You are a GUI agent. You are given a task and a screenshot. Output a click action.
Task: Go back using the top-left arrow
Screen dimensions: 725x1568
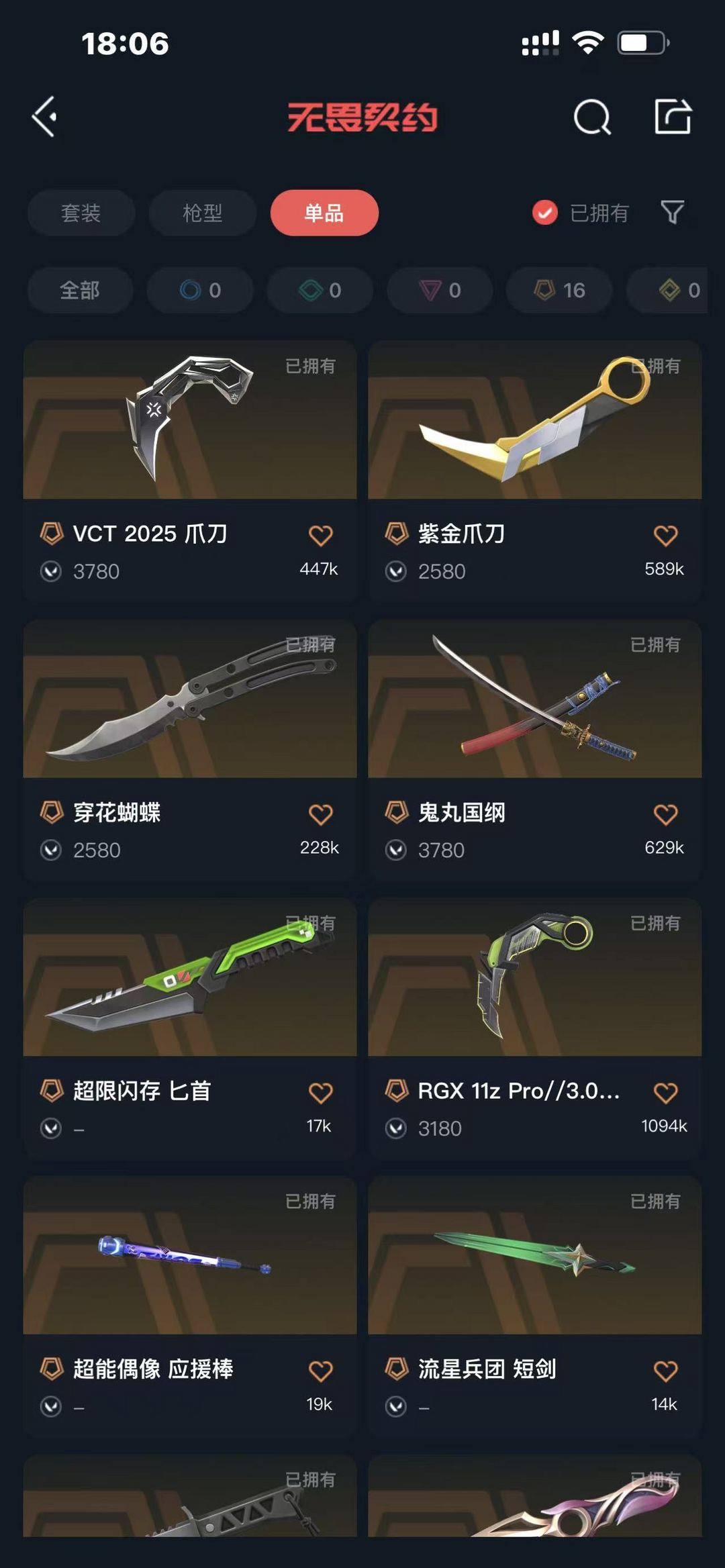pyautogui.click(x=44, y=117)
